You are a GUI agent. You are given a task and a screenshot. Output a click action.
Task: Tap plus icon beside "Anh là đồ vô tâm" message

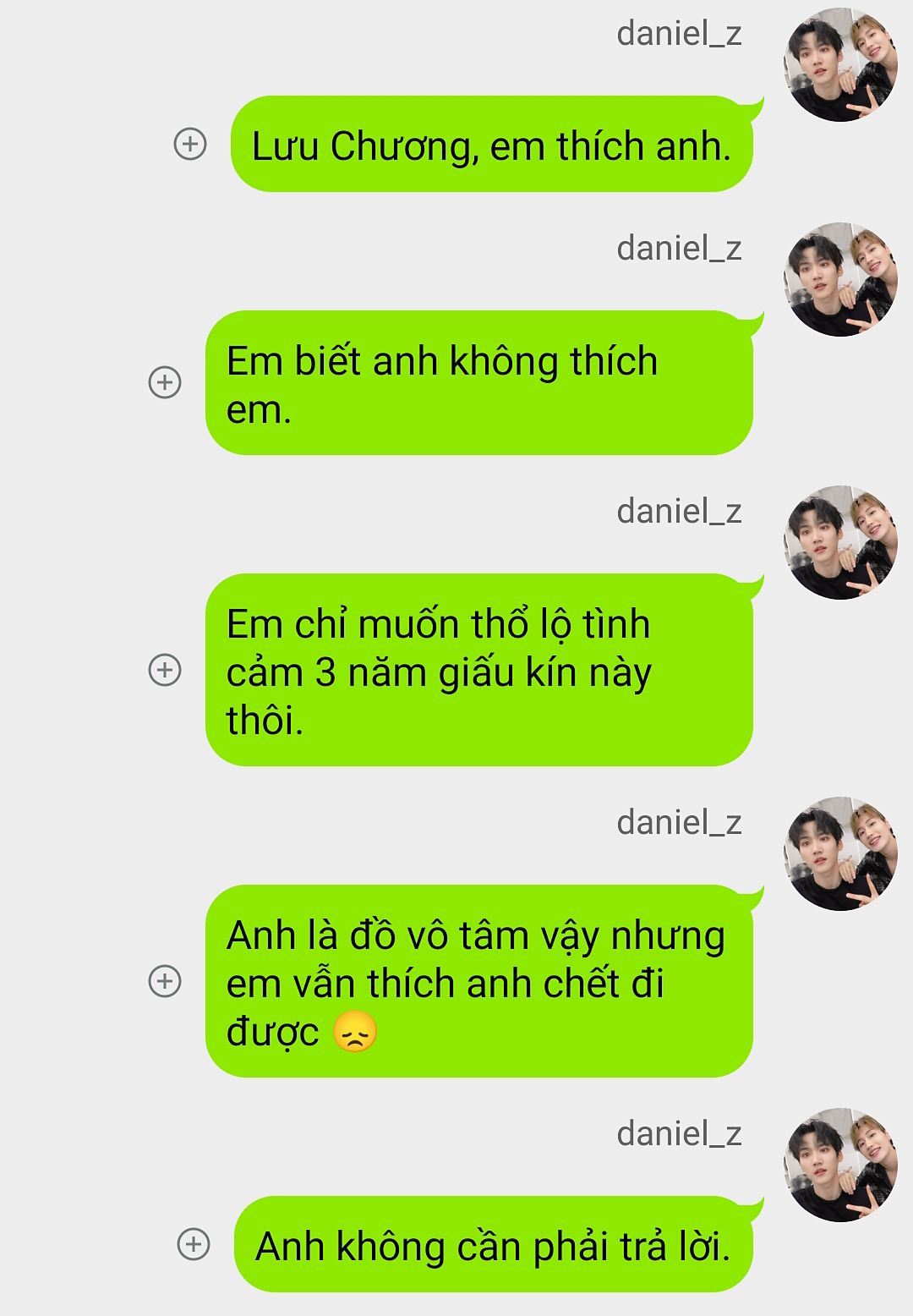165,981
